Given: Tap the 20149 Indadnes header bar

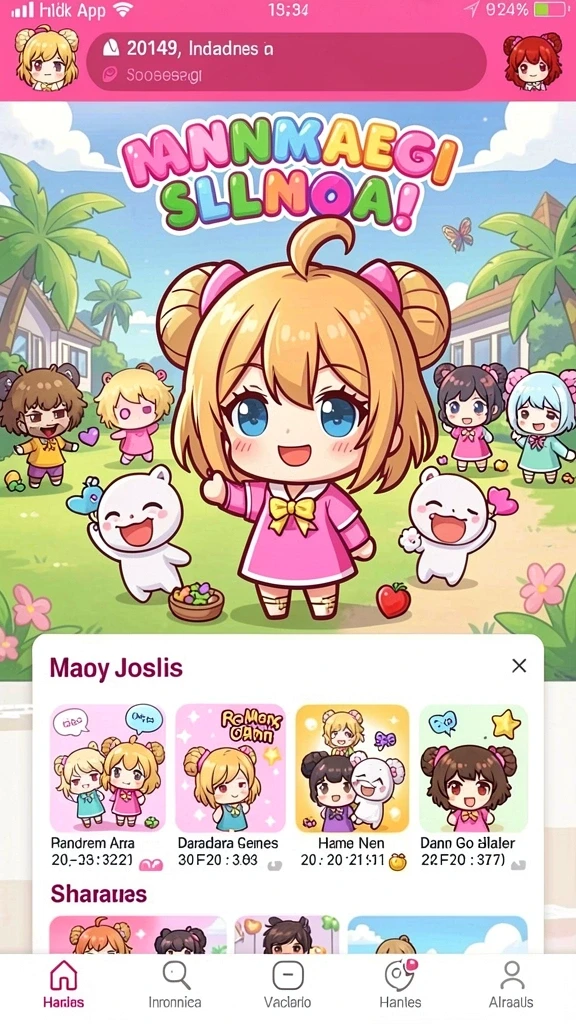Looking at the screenshot, I should 286,61.
